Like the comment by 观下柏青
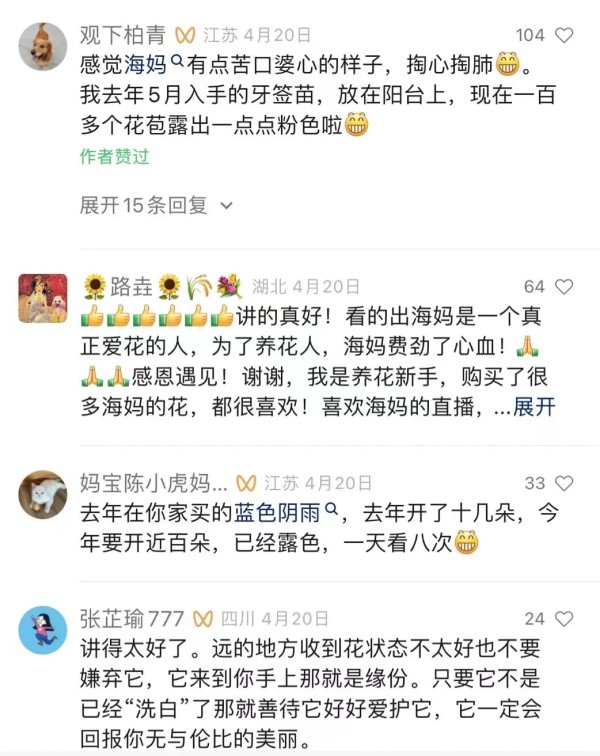This screenshot has height=756, width=600. click(x=564, y=35)
